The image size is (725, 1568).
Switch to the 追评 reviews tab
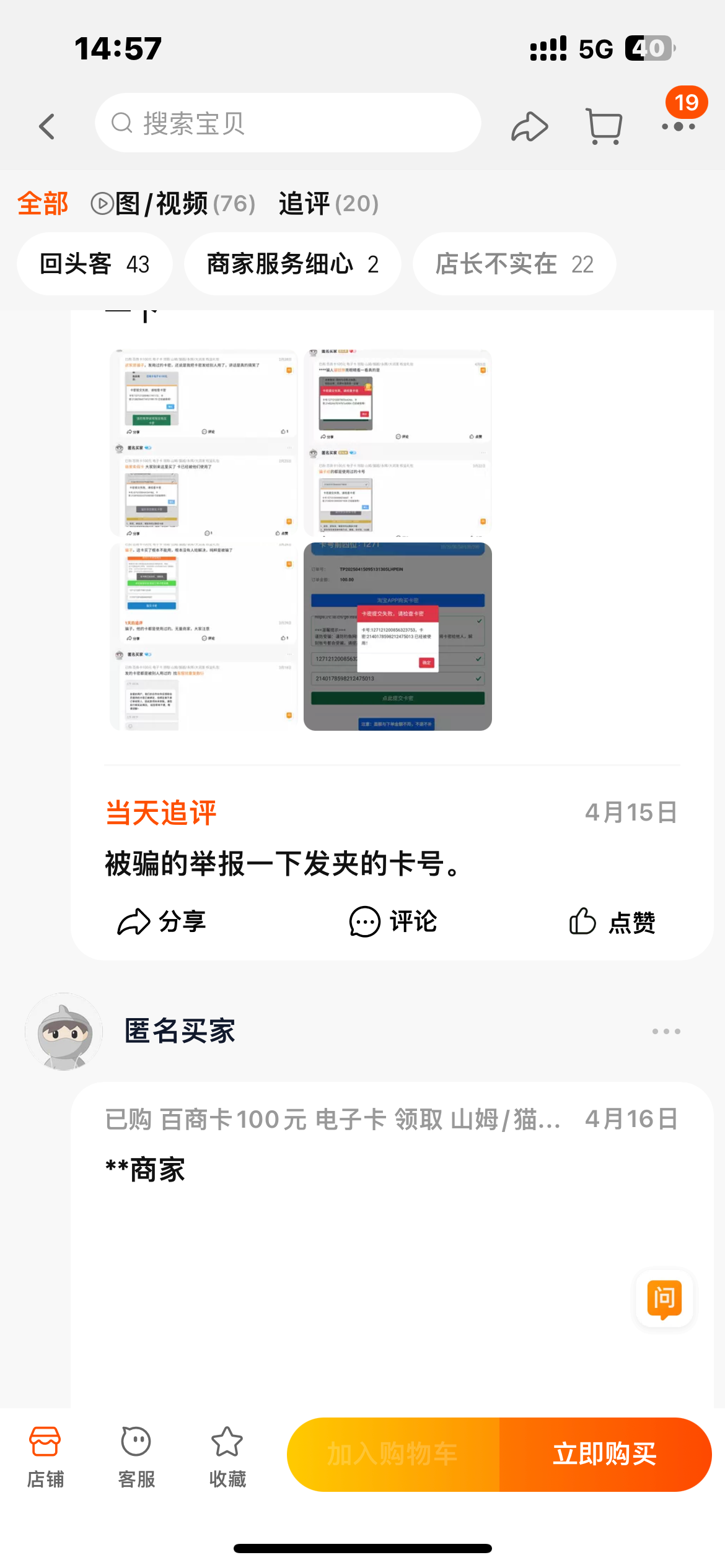[328, 204]
